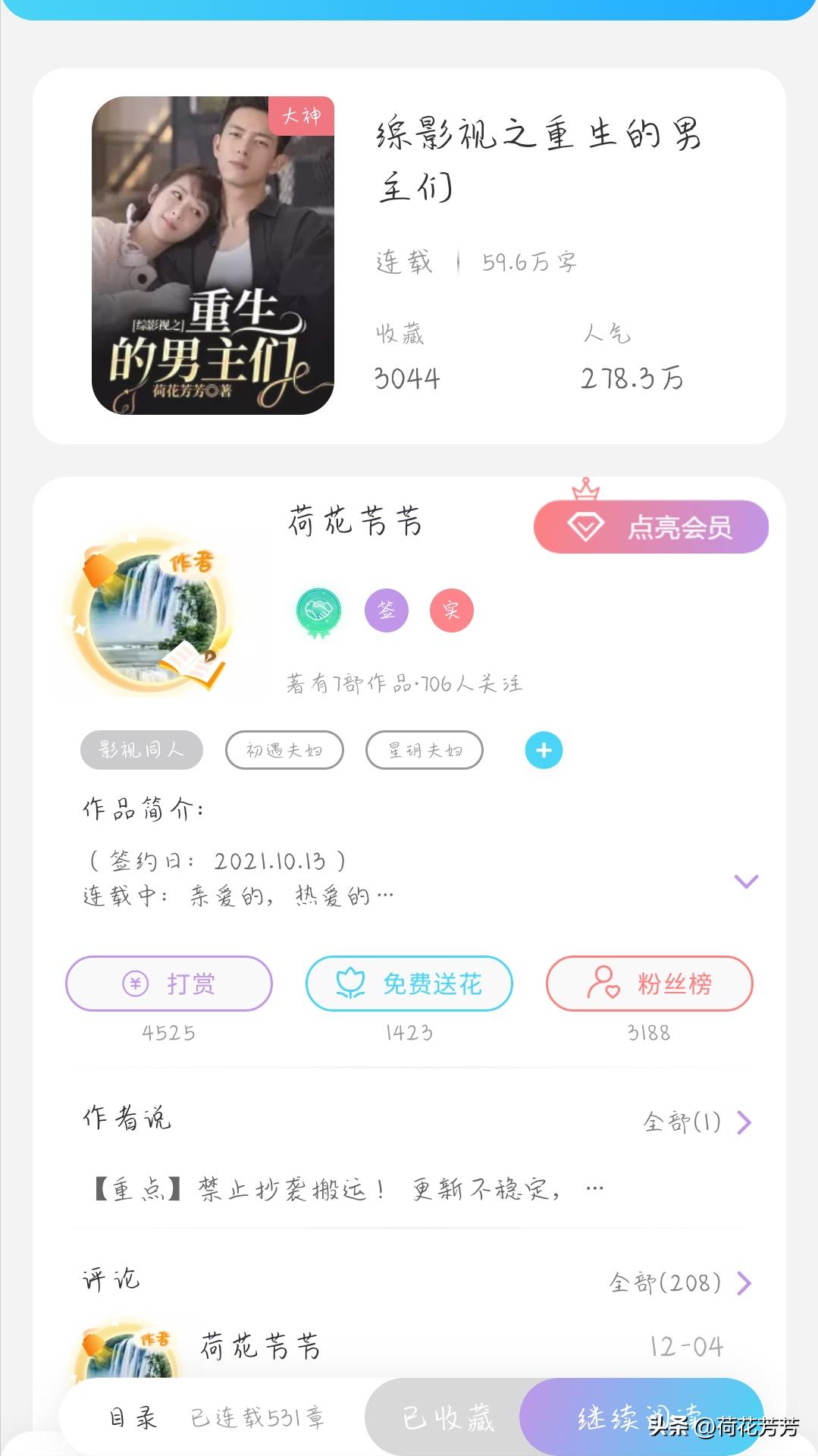Image resolution: width=818 pixels, height=1456 pixels.
Task: Click the crown icon above the membership button
Action: click(x=588, y=489)
